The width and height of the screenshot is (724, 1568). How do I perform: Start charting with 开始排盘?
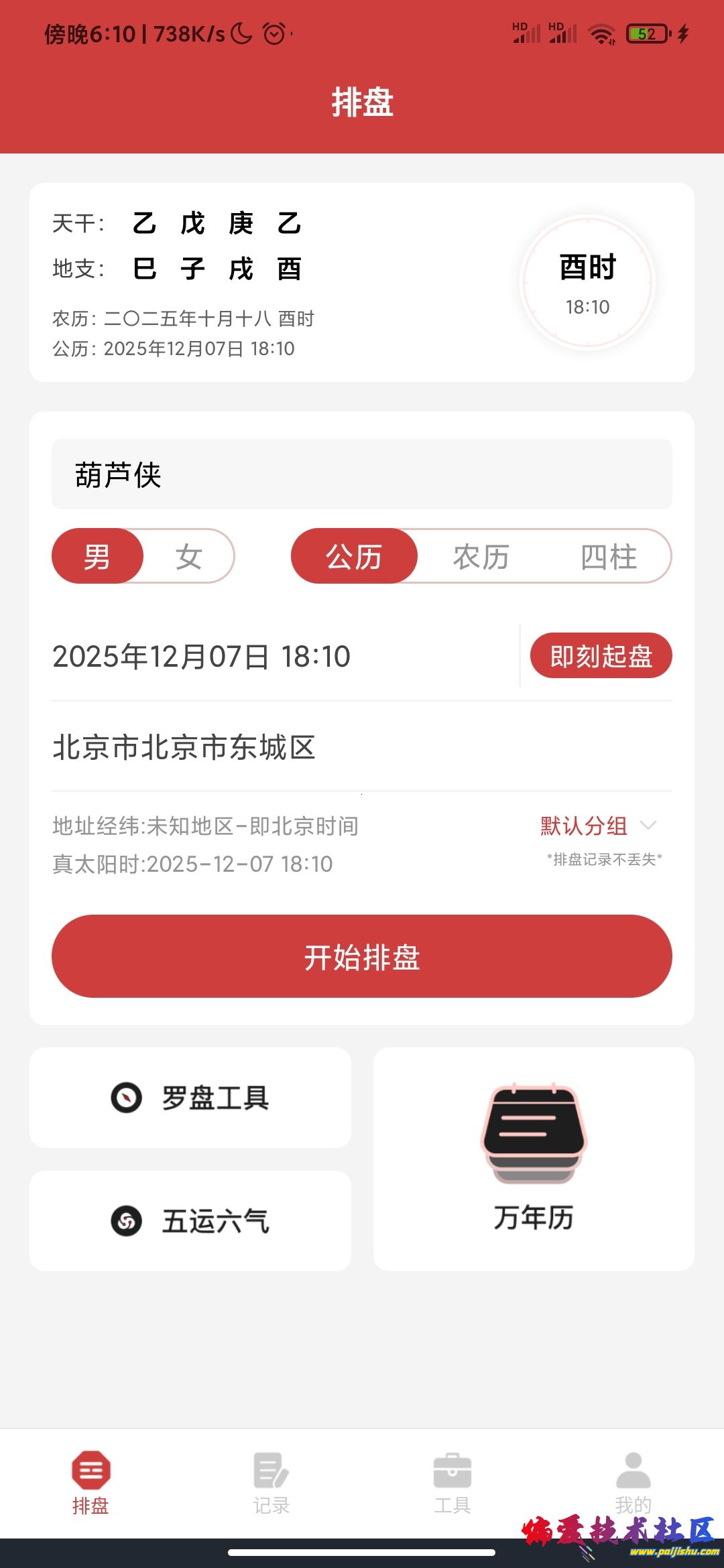[x=362, y=956]
